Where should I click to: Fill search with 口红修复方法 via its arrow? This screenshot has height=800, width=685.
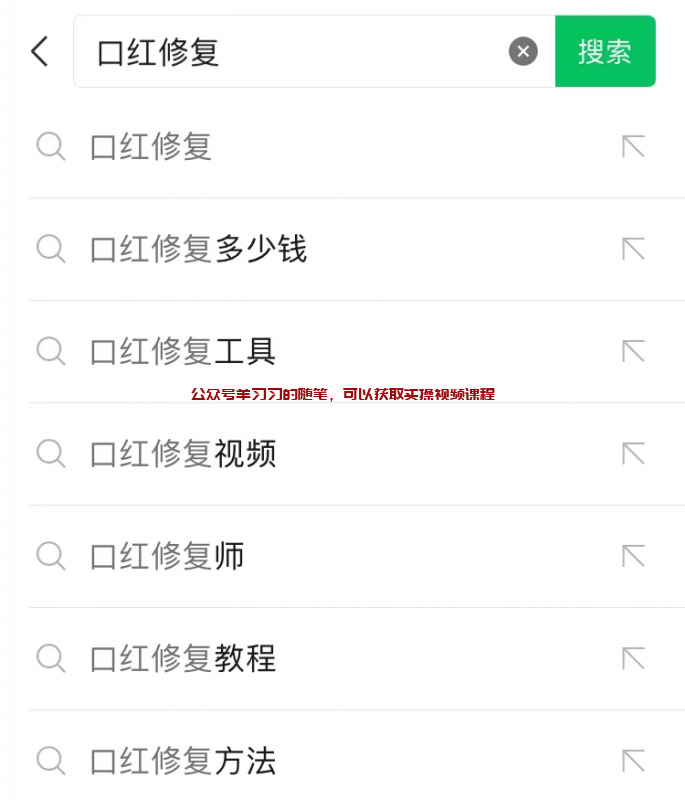point(633,761)
